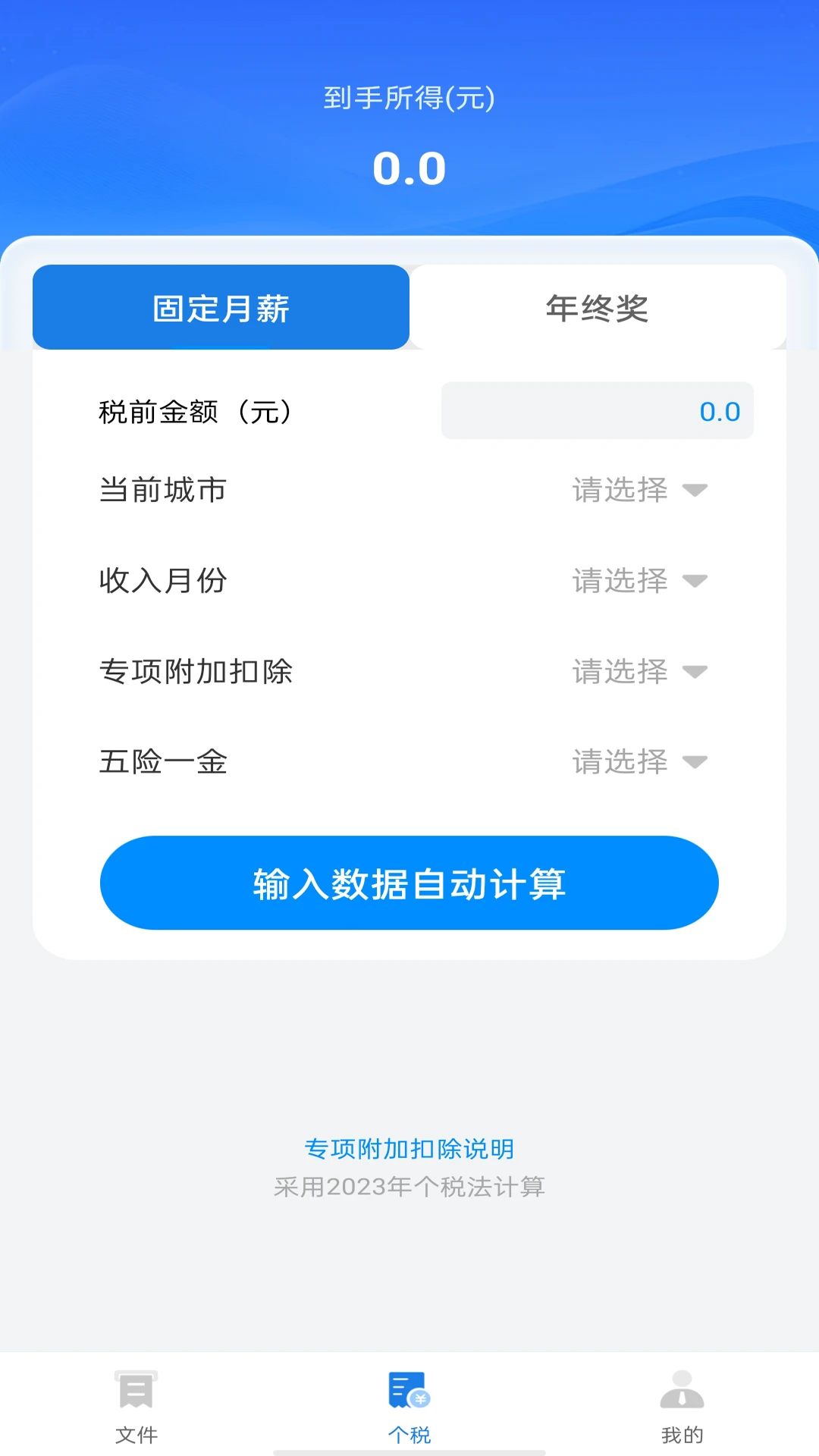
Task: Go to the 文件 tab
Action: [x=136, y=1407]
